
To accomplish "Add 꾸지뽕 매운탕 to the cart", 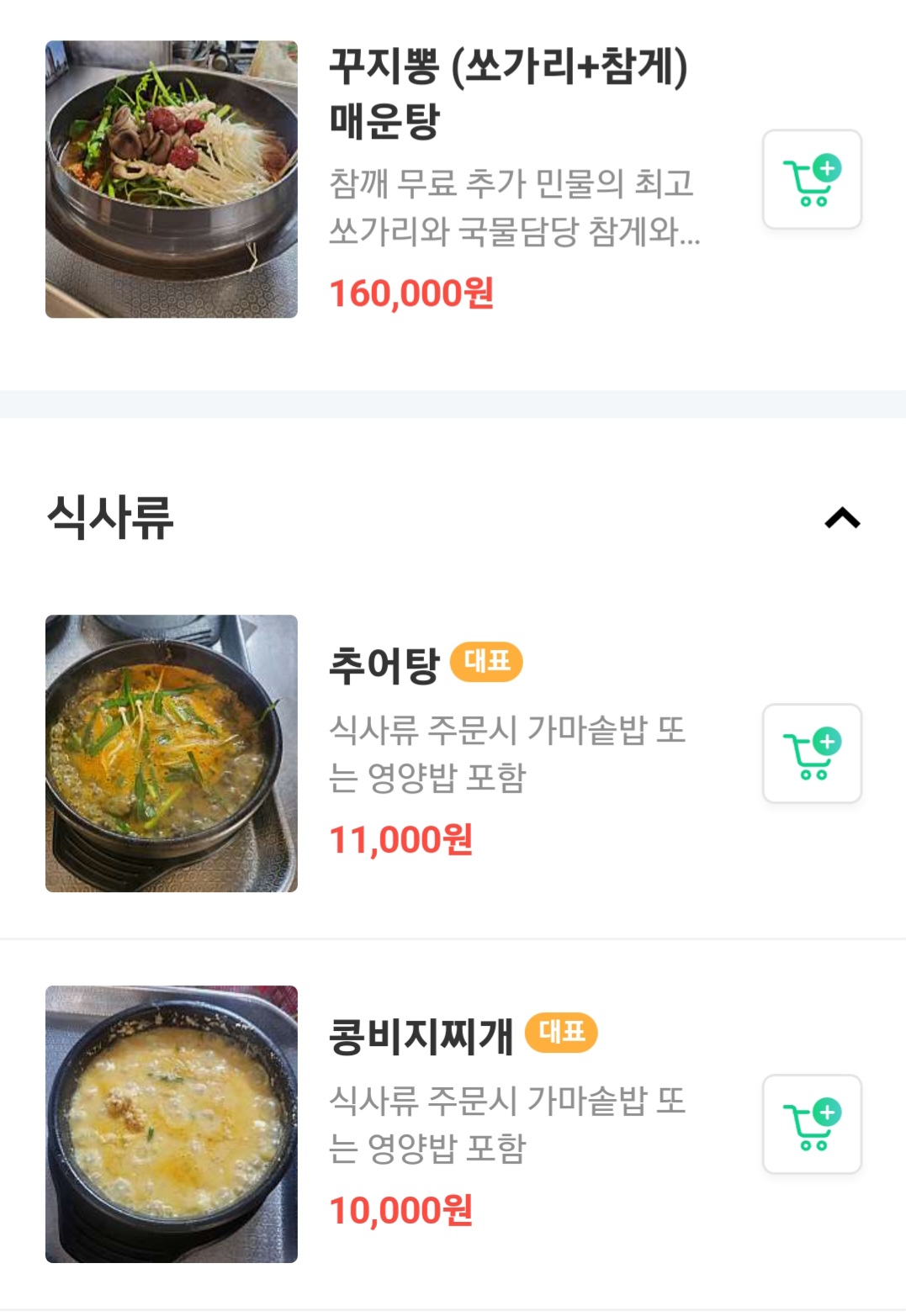I will pos(812,179).
